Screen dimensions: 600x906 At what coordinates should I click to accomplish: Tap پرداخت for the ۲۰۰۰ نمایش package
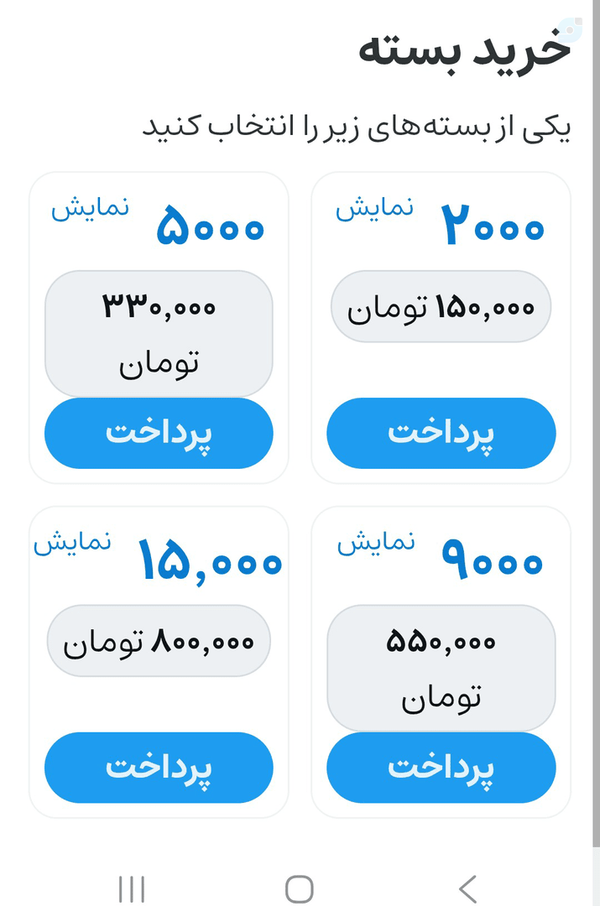pyautogui.click(x=441, y=433)
